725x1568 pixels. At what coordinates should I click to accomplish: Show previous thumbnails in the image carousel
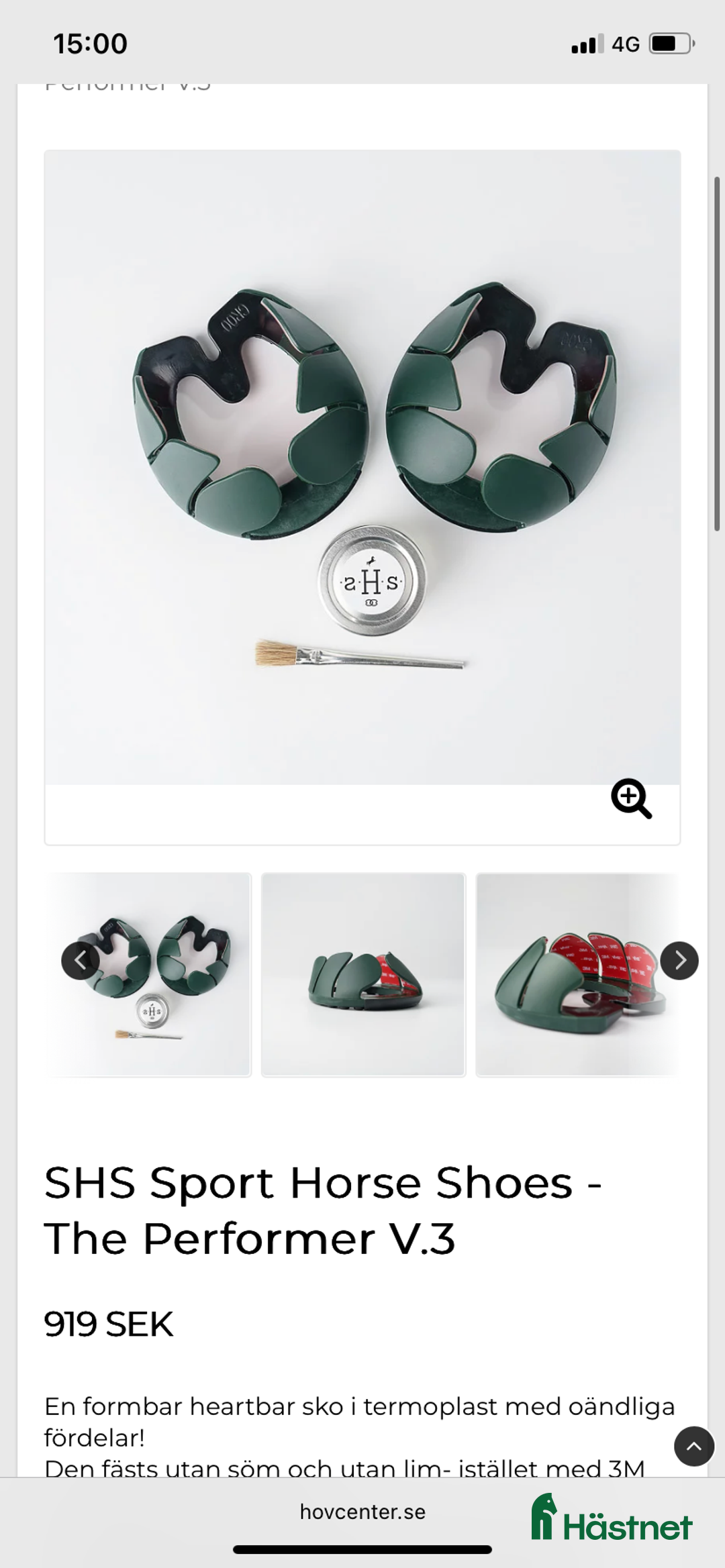point(81,961)
